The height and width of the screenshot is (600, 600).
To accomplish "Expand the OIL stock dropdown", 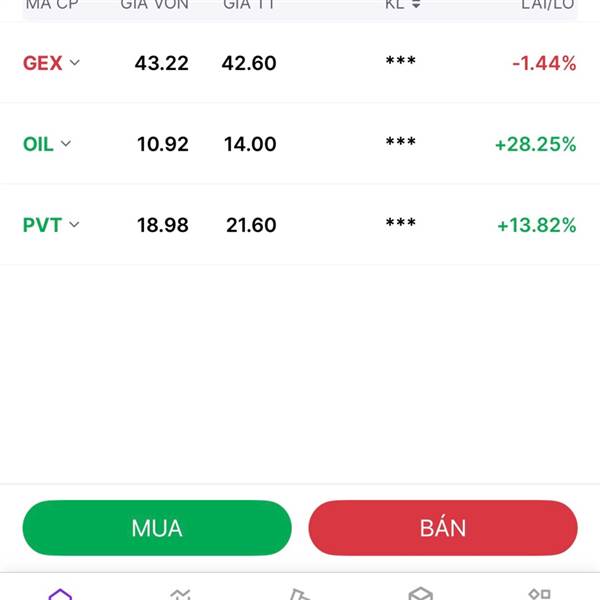I will (x=66, y=144).
